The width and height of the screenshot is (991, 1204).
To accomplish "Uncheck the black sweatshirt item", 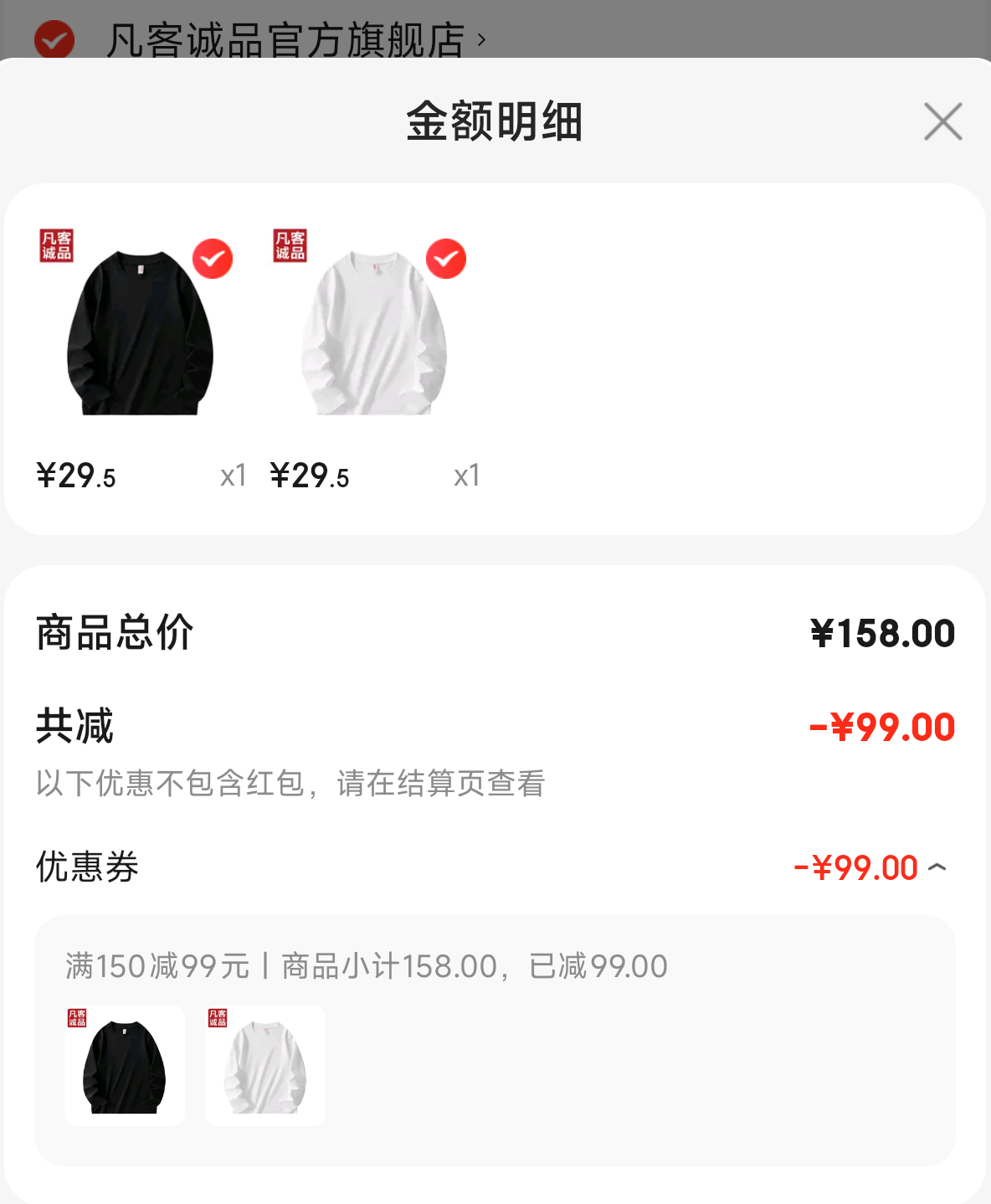I will click(213, 259).
